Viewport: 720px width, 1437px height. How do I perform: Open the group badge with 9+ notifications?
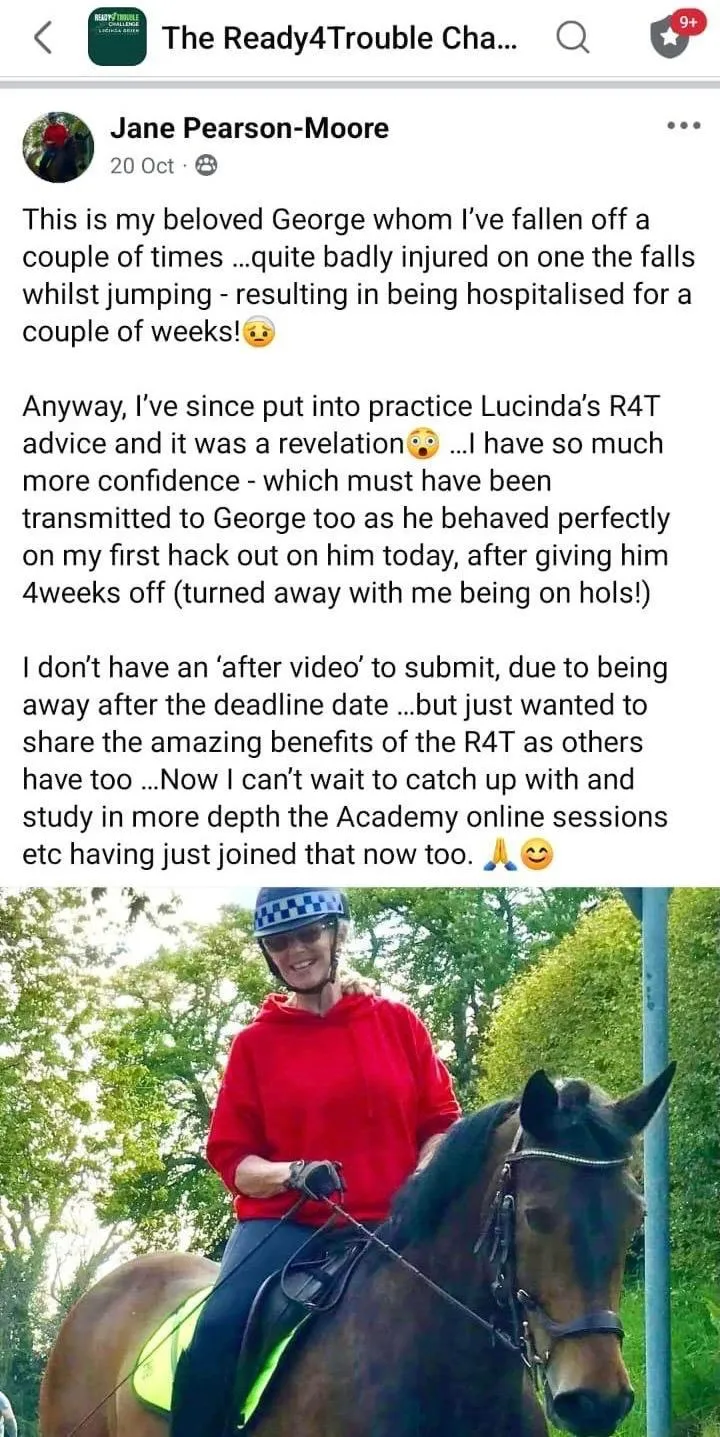pyautogui.click(x=671, y=36)
